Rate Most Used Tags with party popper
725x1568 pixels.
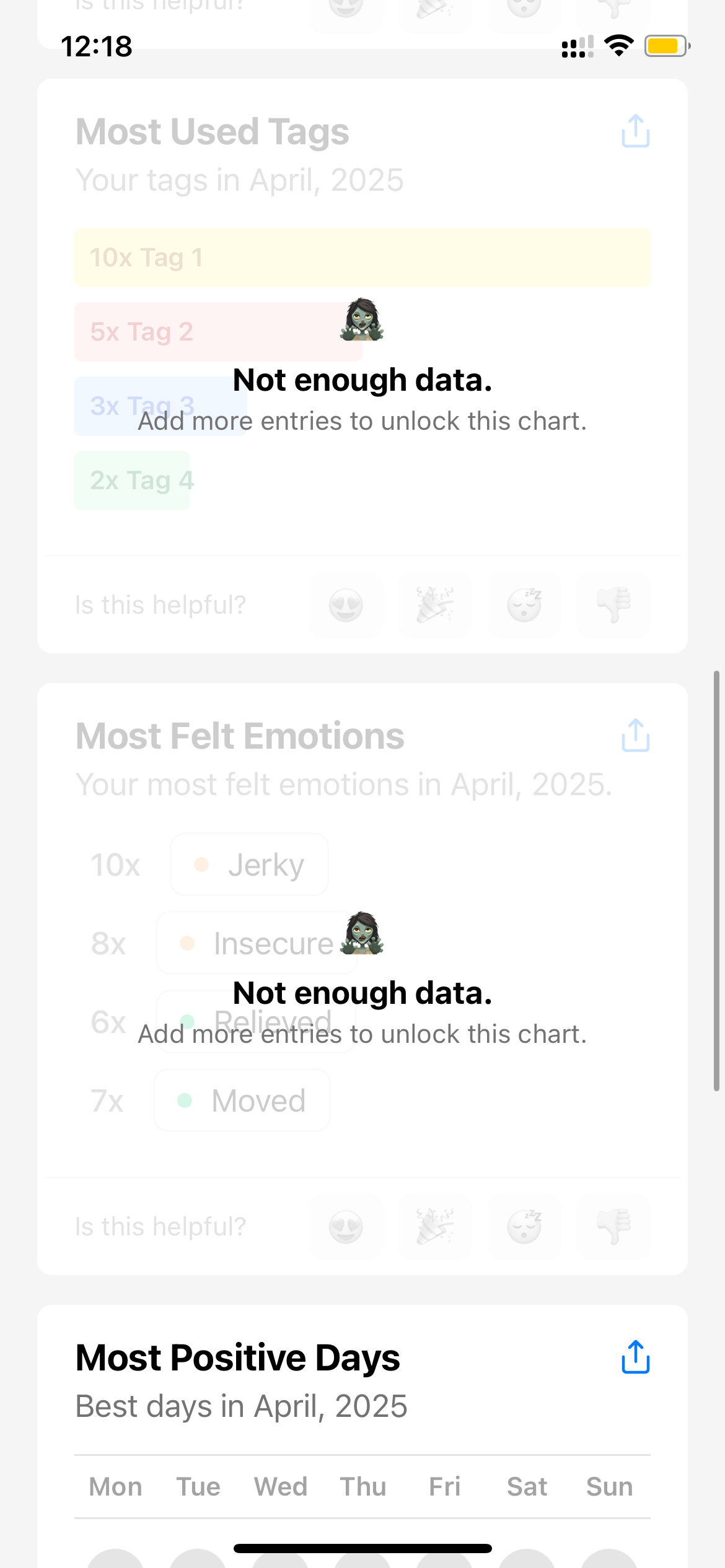tap(435, 605)
